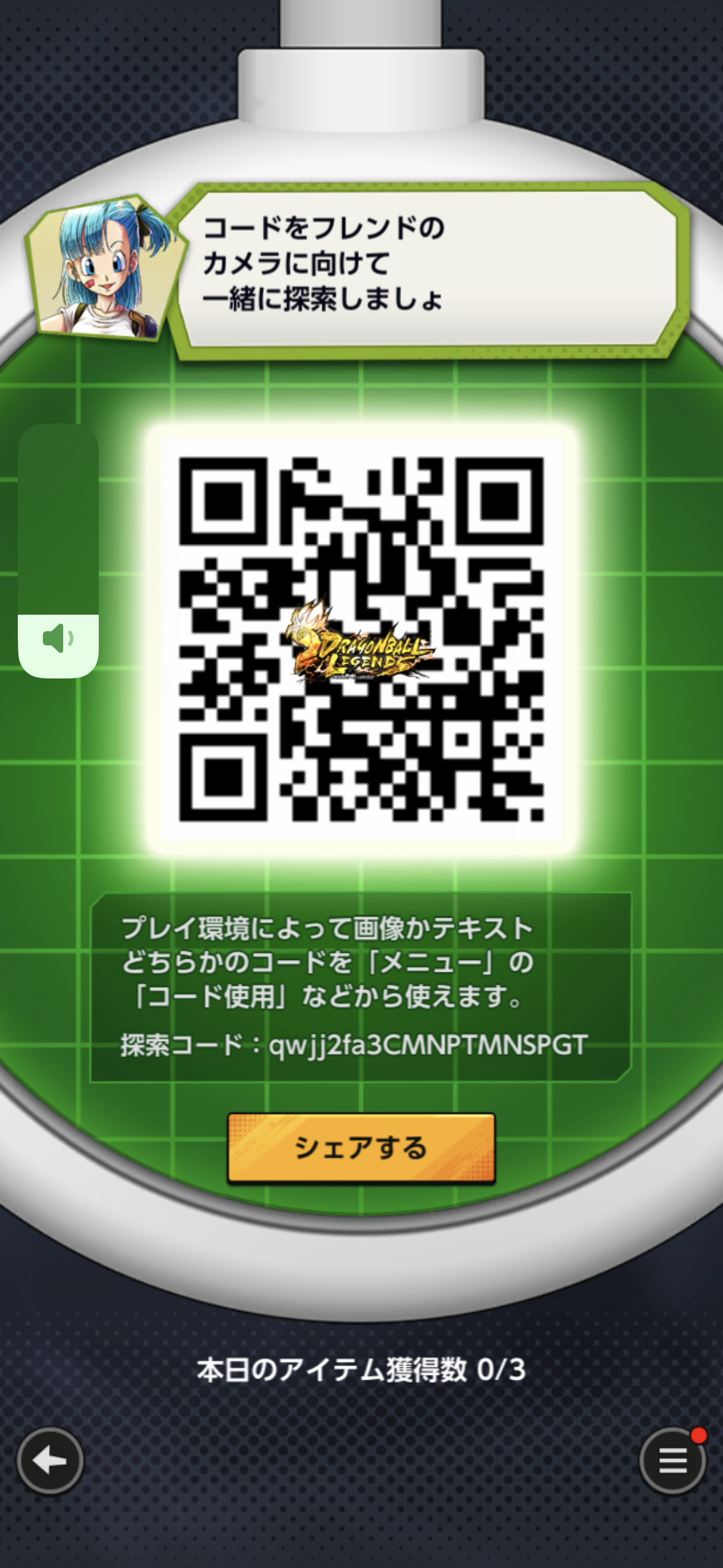Screen dimensions: 723x1568
Task: Open the hamburger menu button
Action: [672, 1461]
